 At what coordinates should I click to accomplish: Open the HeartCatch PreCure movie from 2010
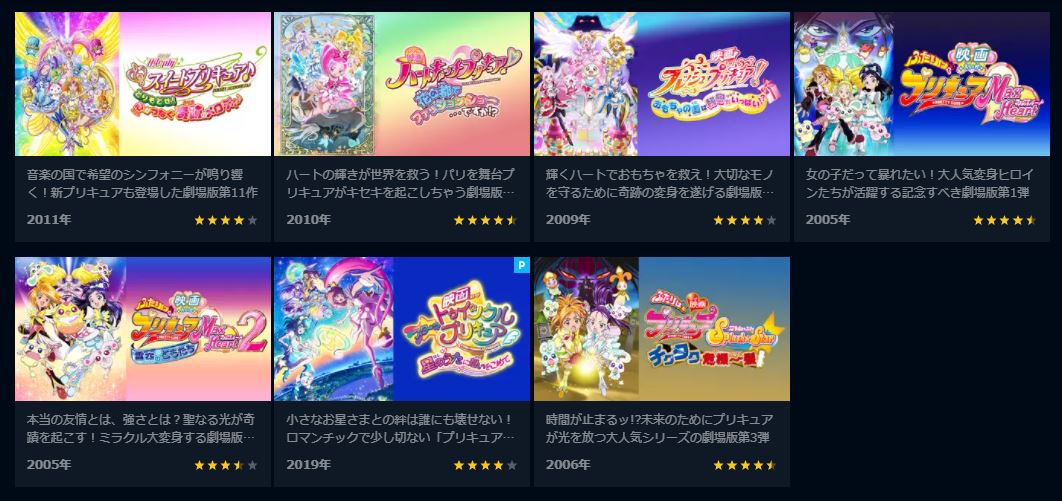pos(402,85)
